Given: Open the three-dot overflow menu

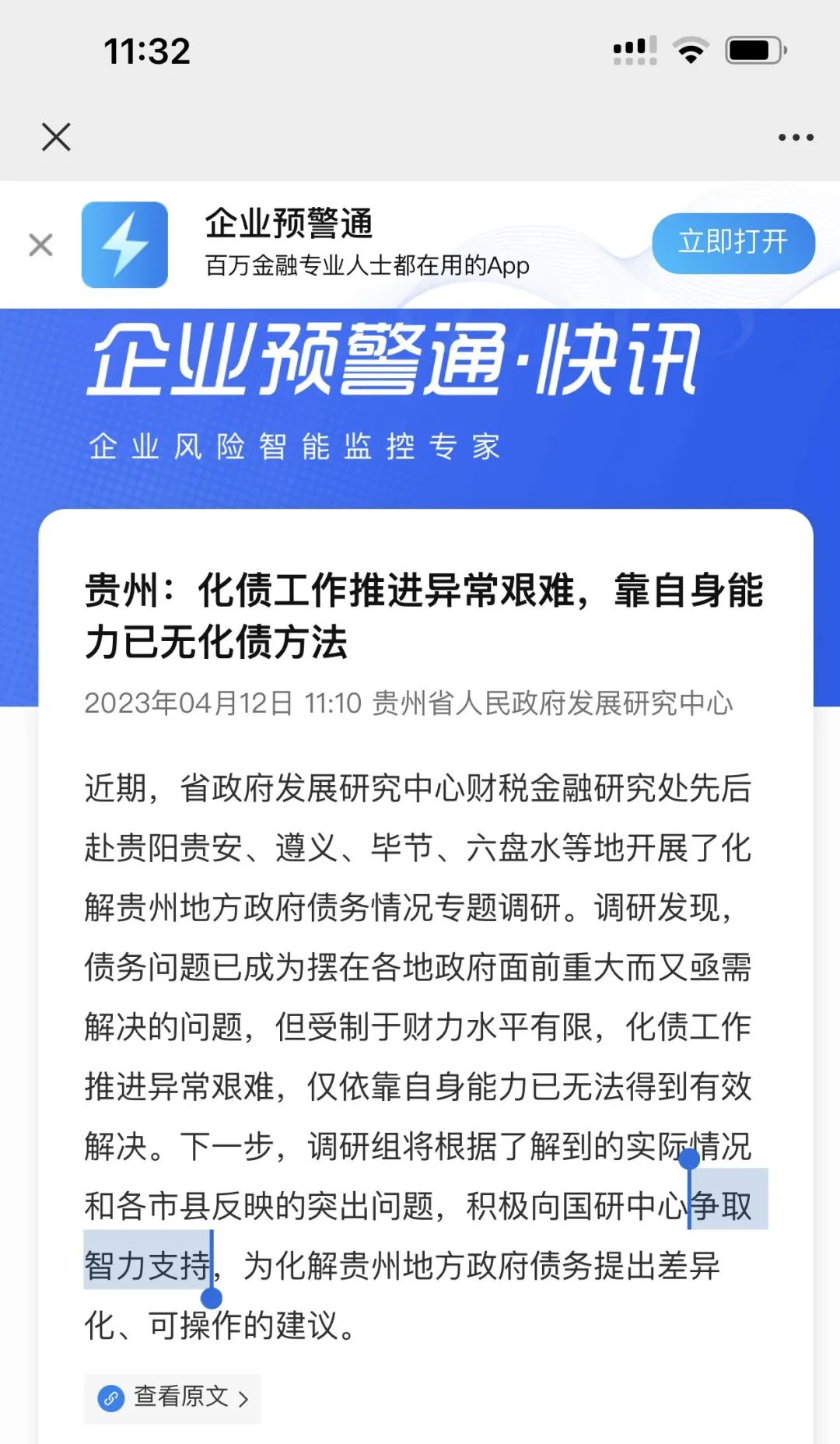Looking at the screenshot, I should pyautogui.click(x=795, y=138).
